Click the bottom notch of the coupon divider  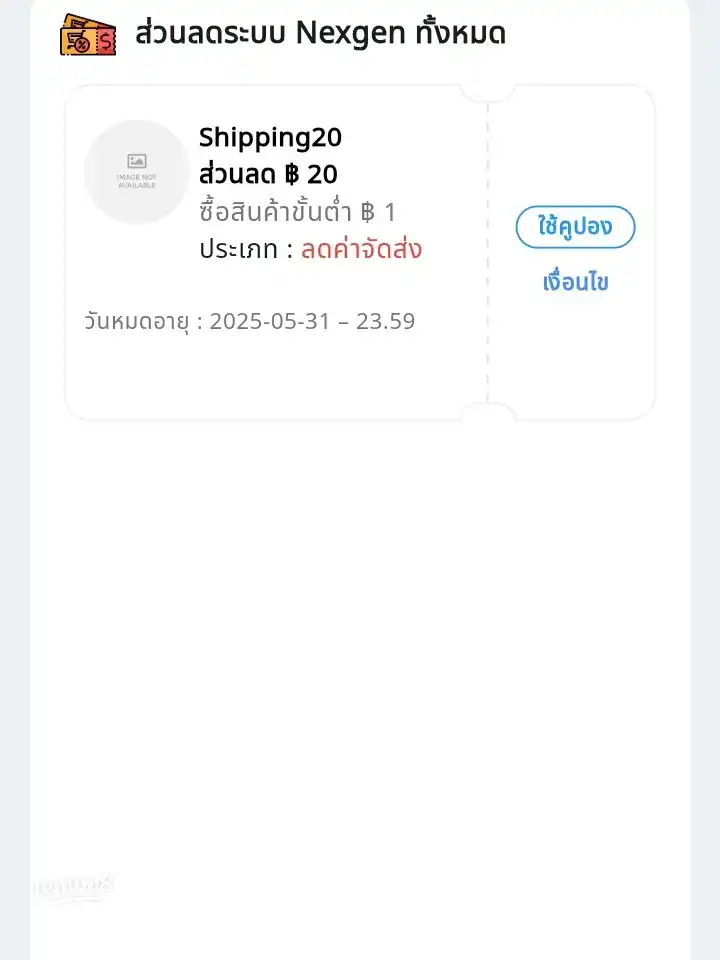(x=487, y=404)
